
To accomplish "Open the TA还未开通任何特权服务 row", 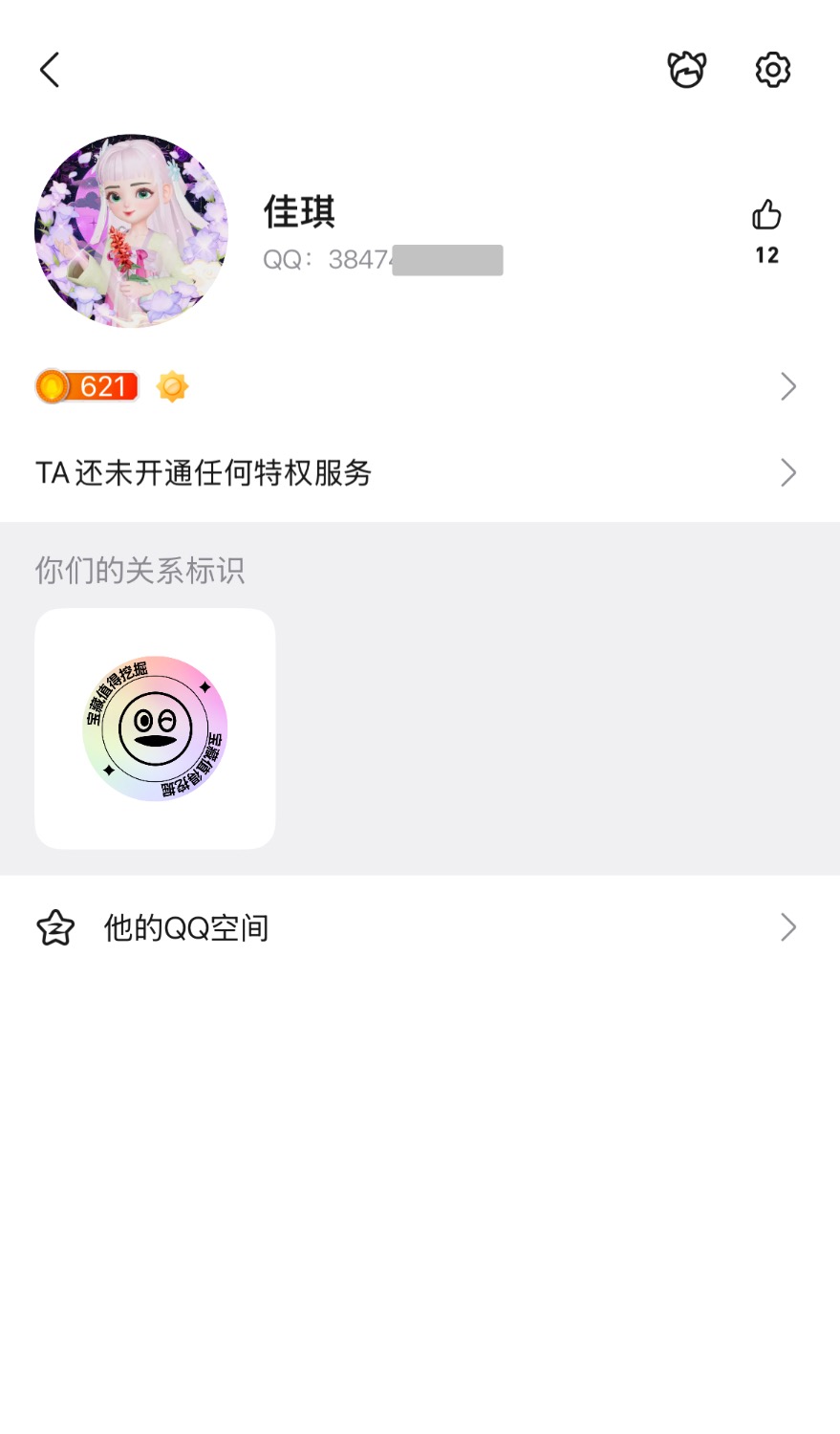I will 419,472.
